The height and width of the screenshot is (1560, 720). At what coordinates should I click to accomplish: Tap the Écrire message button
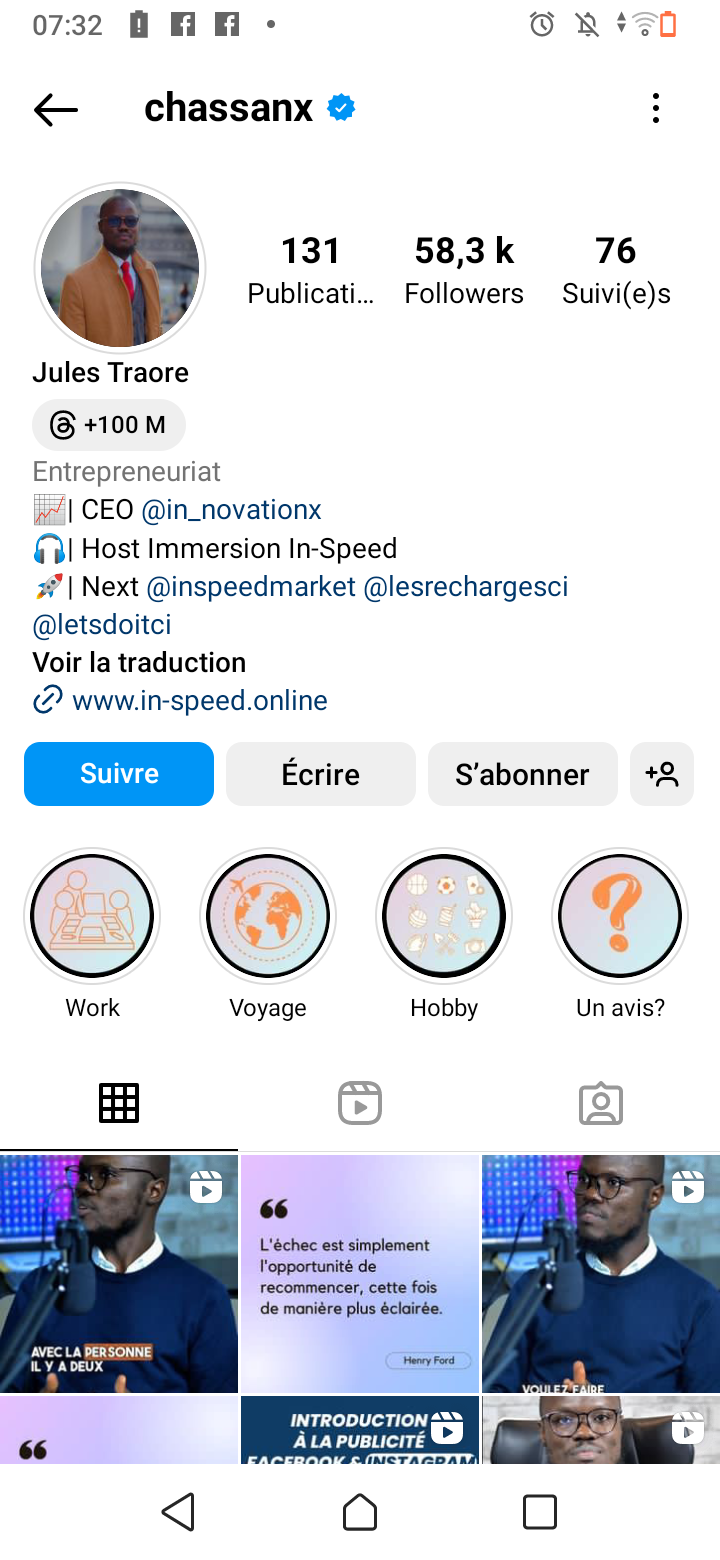320,774
